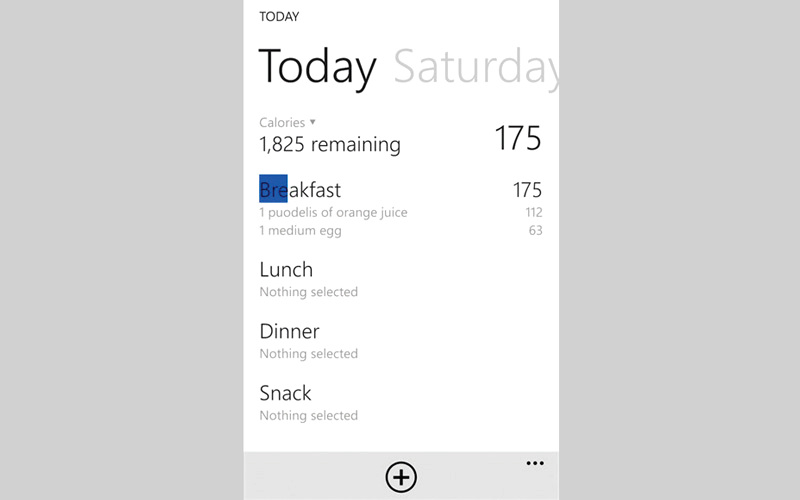Open the Breakfast meal section
Image resolution: width=800 pixels, height=500 pixels.
(300, 190)
